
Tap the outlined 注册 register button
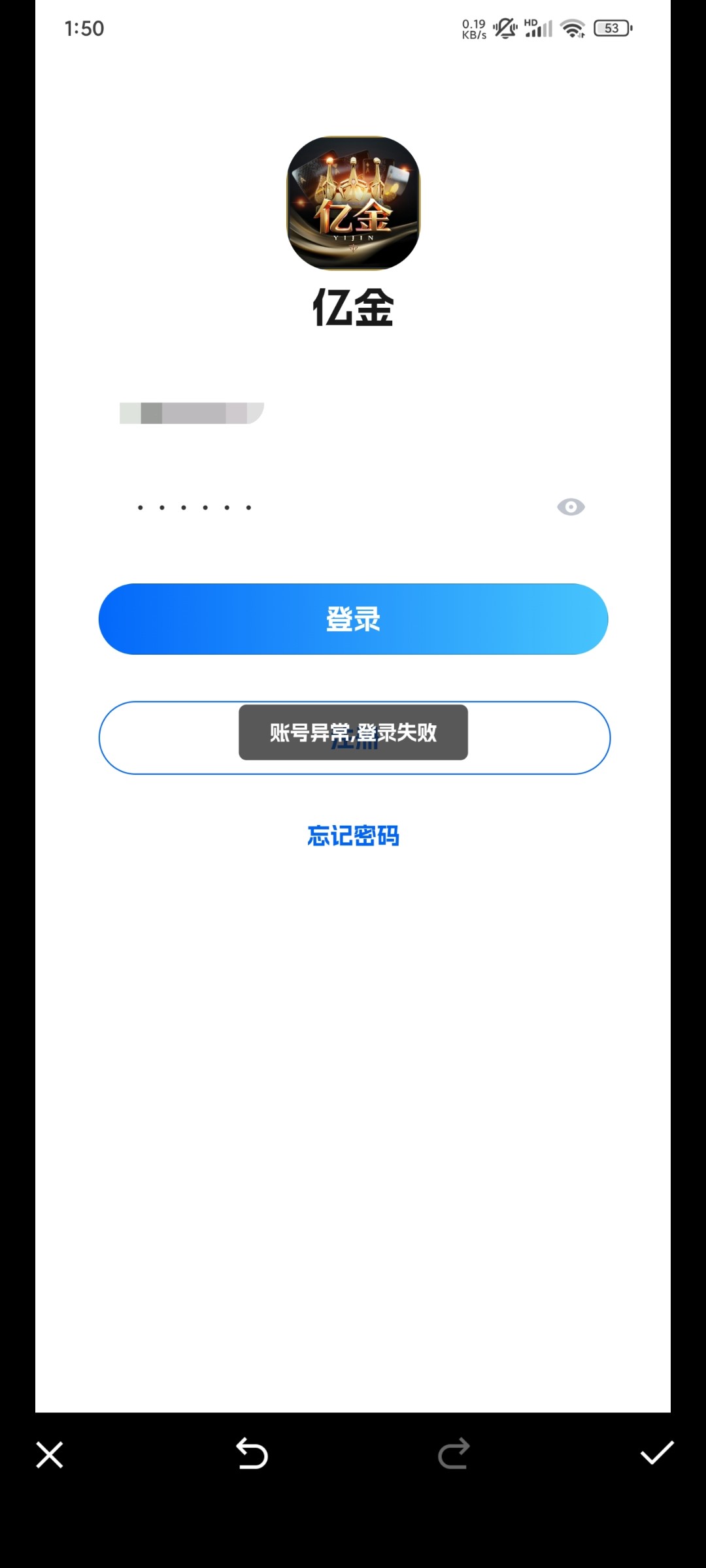354,738
